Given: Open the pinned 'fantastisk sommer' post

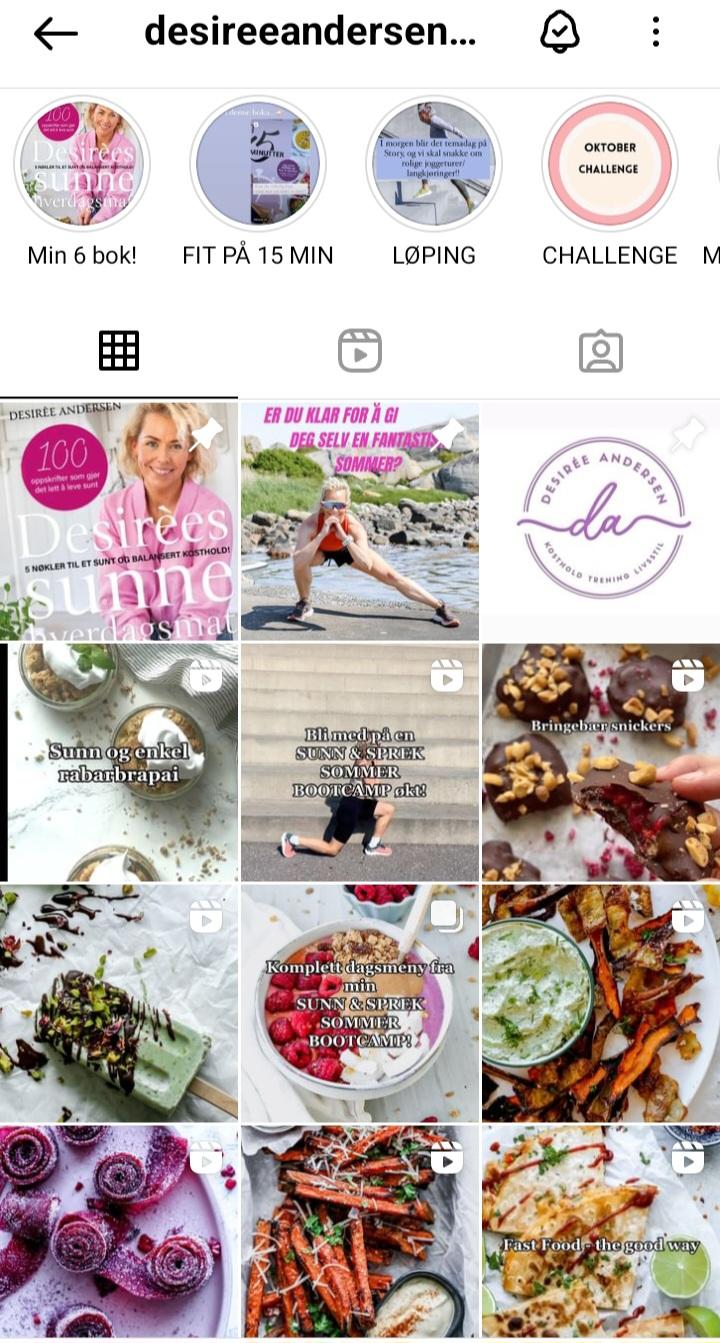Looking at the screenshot, I should [x=360, y=521].
